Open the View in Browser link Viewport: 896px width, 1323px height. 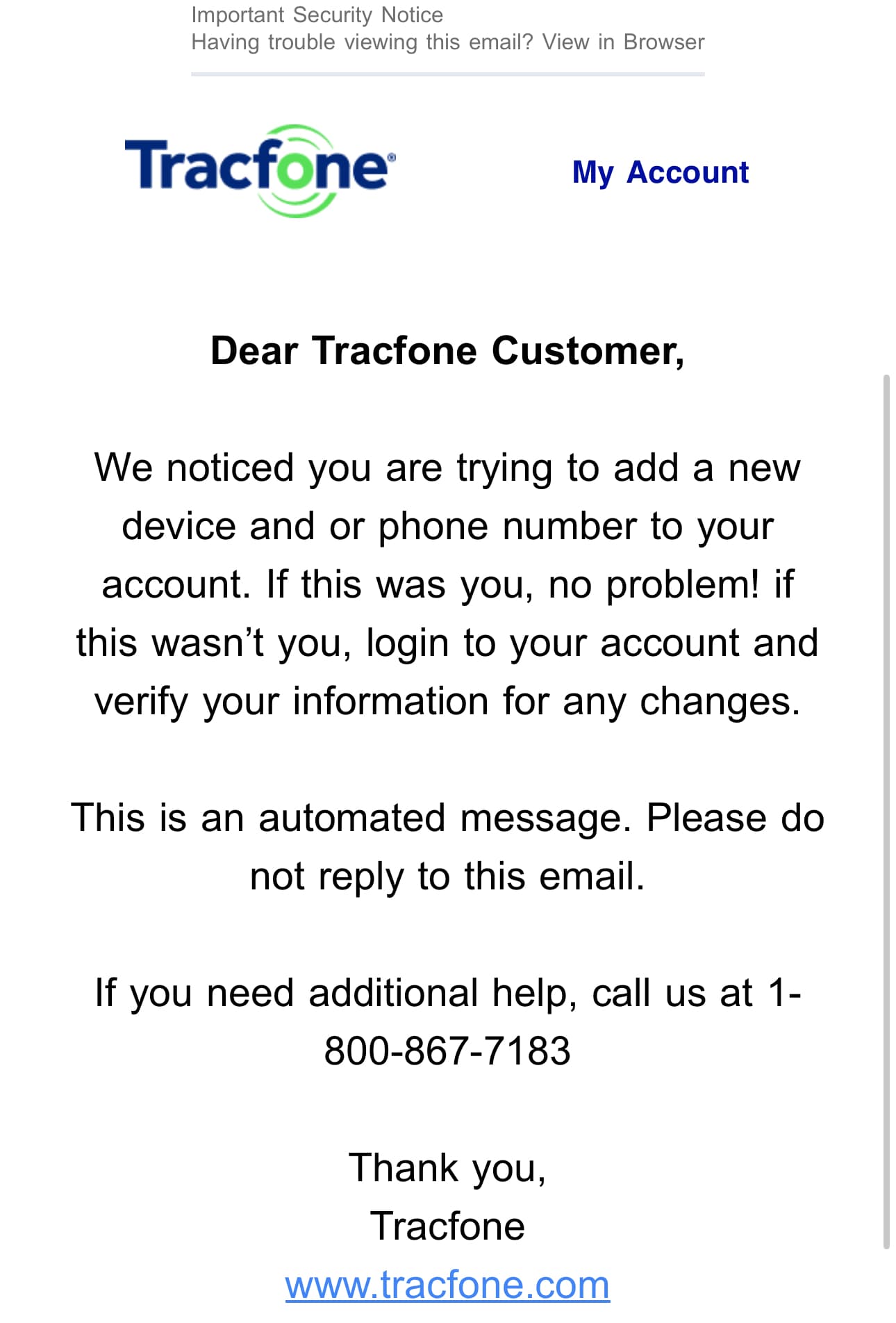[x=622, y=42]
